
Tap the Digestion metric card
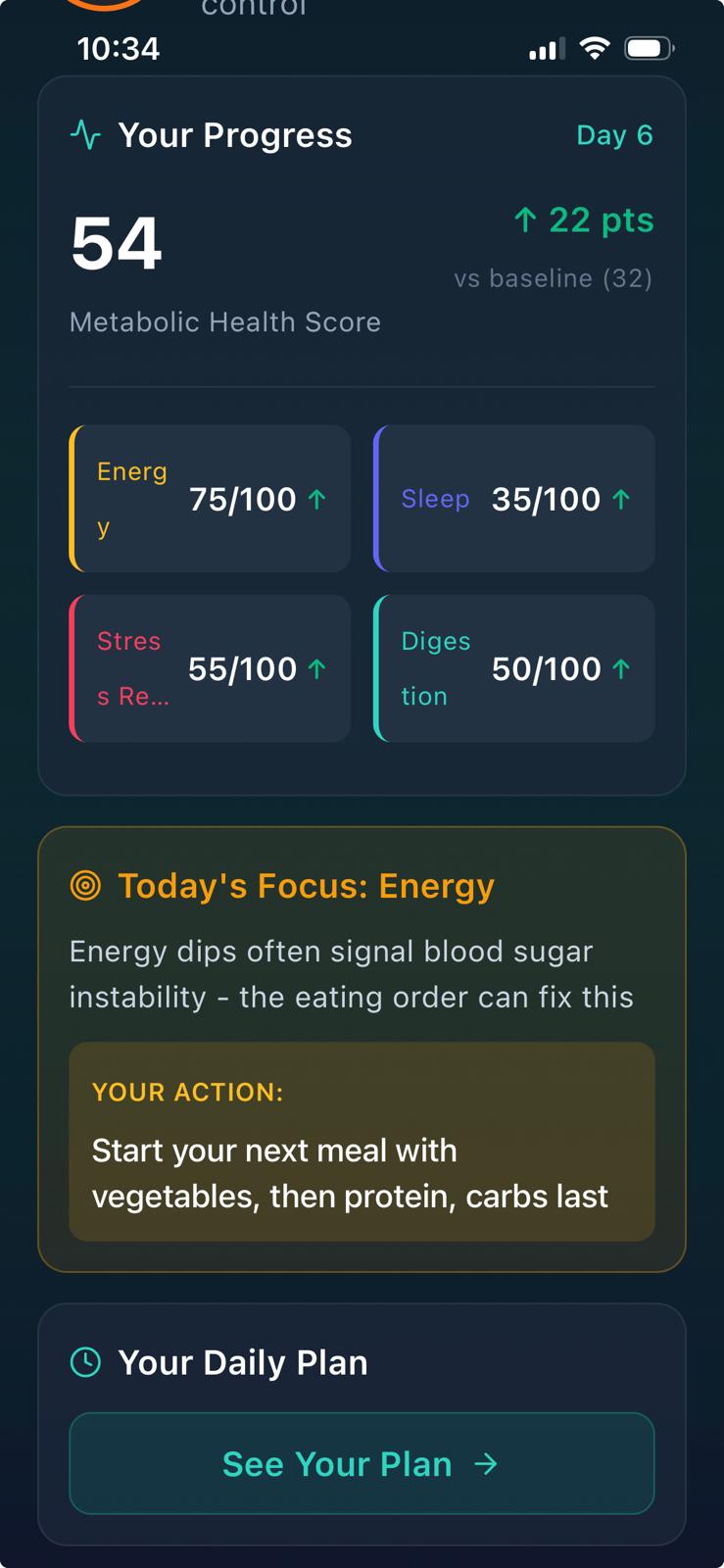(513, 668)
